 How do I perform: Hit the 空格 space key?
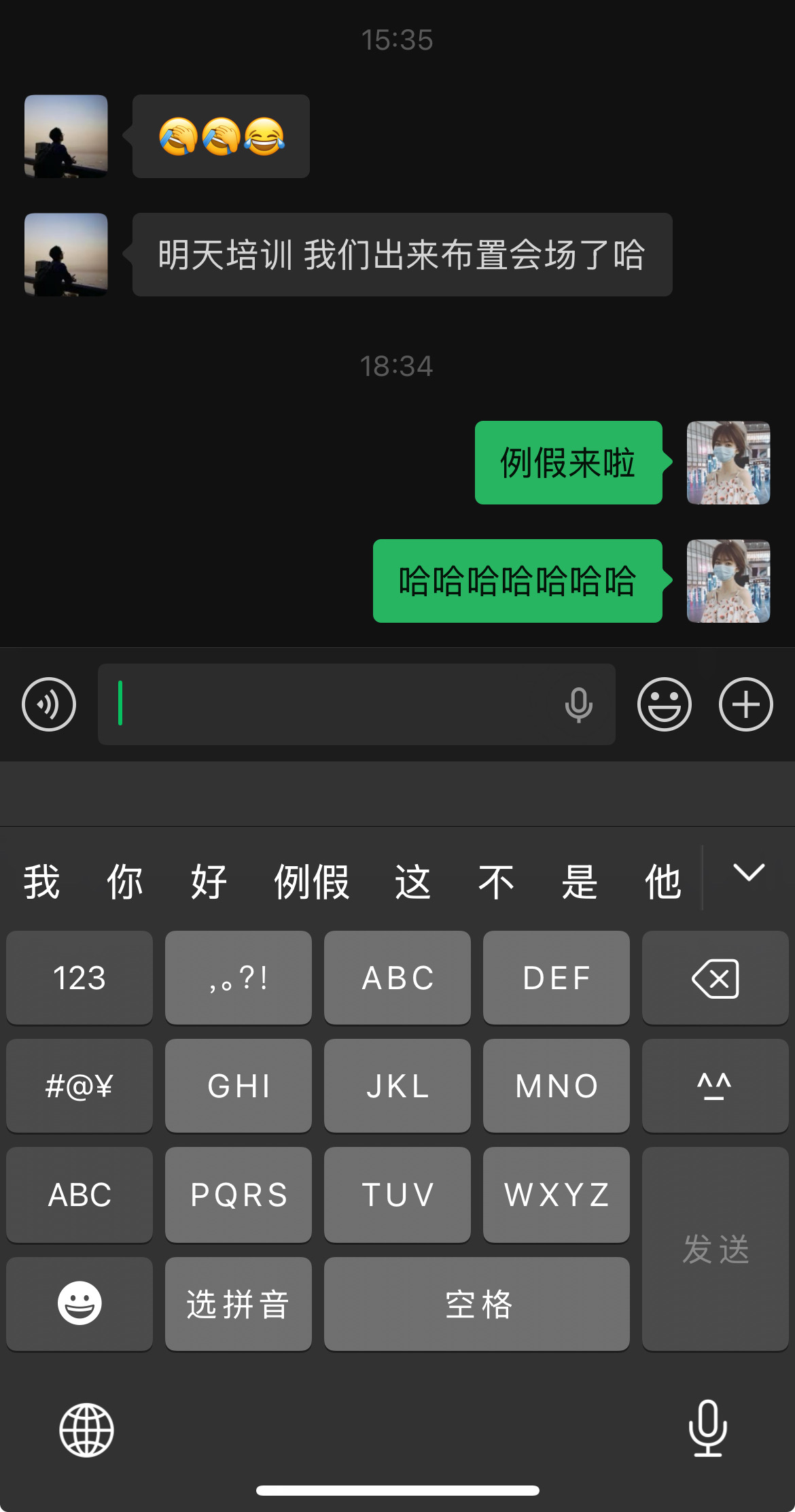(x=477, y=1304)
